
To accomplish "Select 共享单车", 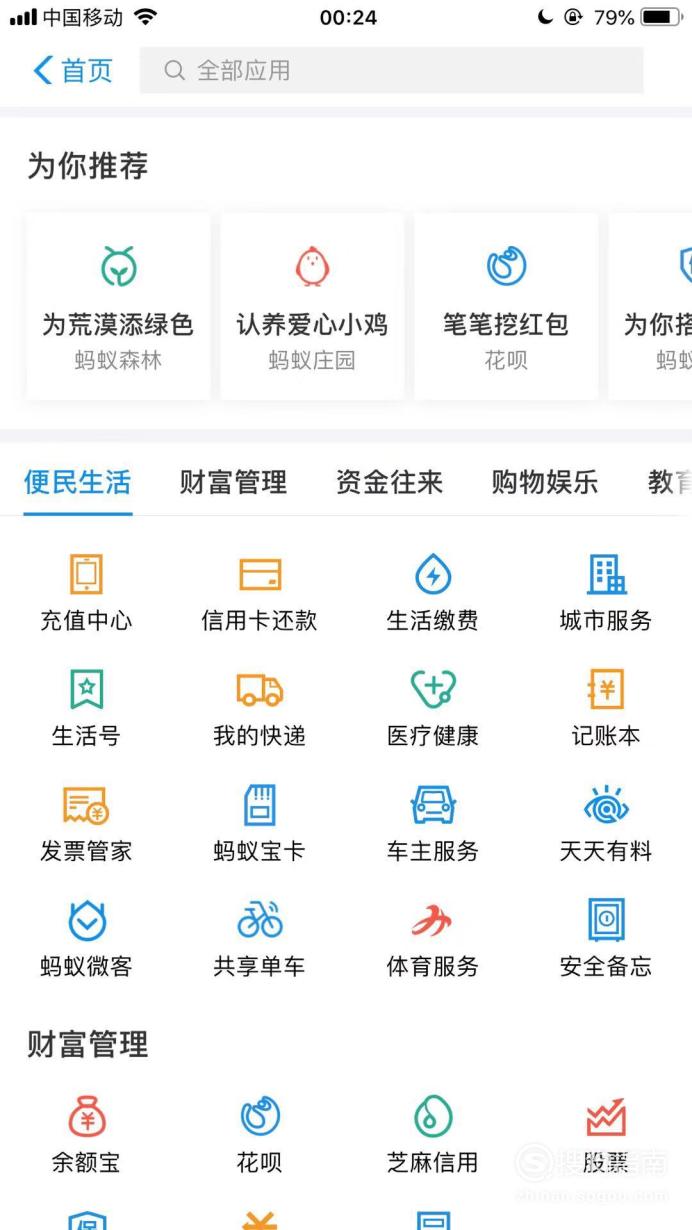I will coord(259,939).
